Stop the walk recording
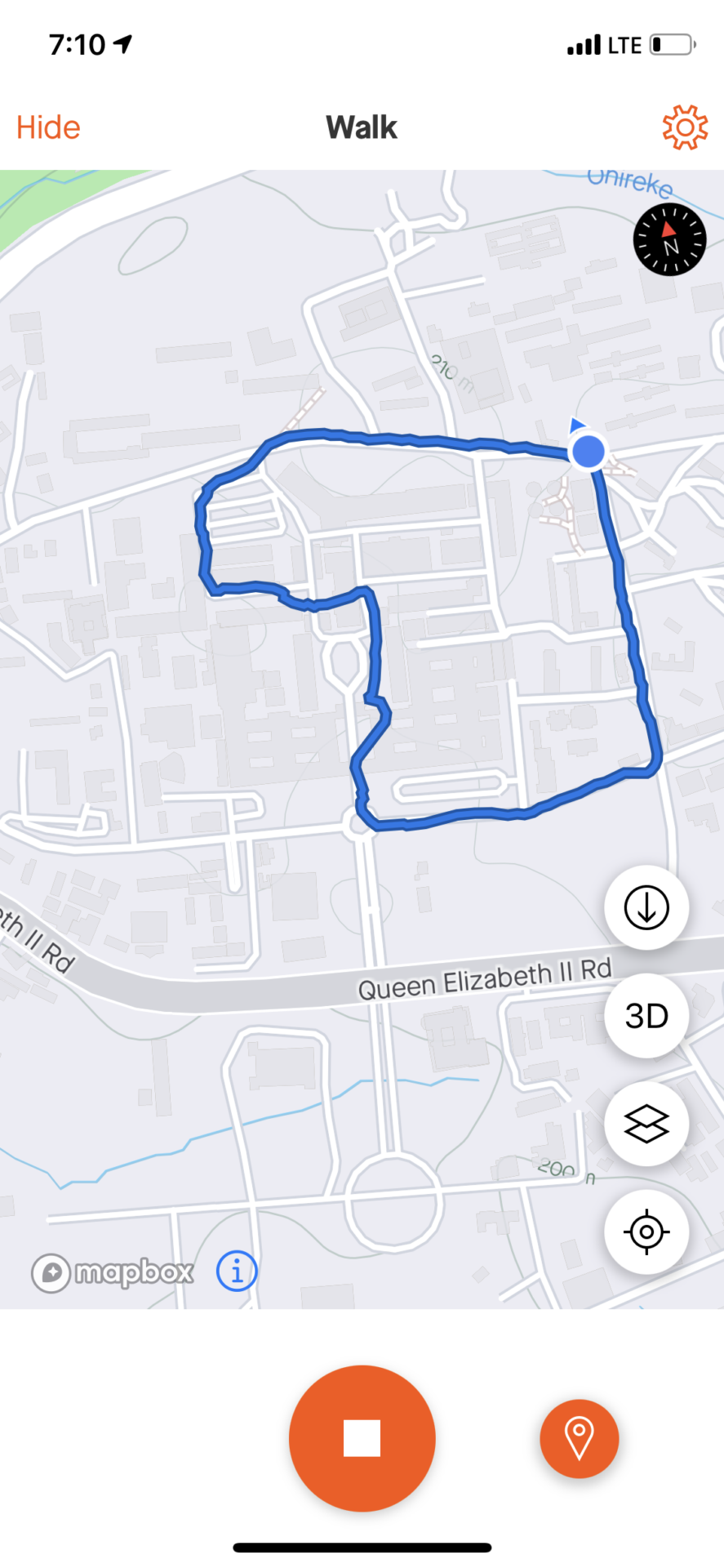This screenshot has height=1568, width=724. tap(362, 1438)
